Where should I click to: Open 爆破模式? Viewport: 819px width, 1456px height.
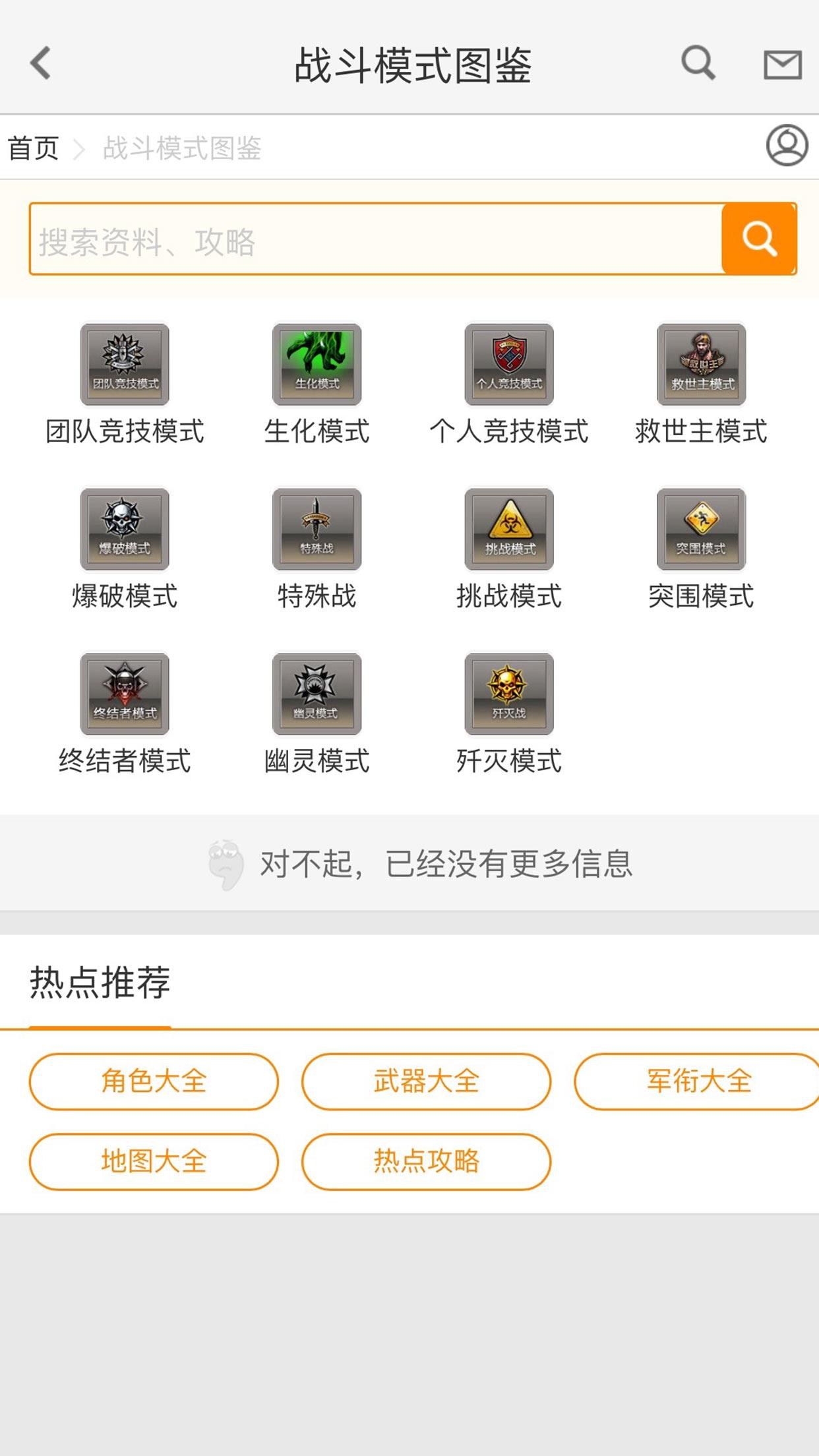[x=125, y=530]
